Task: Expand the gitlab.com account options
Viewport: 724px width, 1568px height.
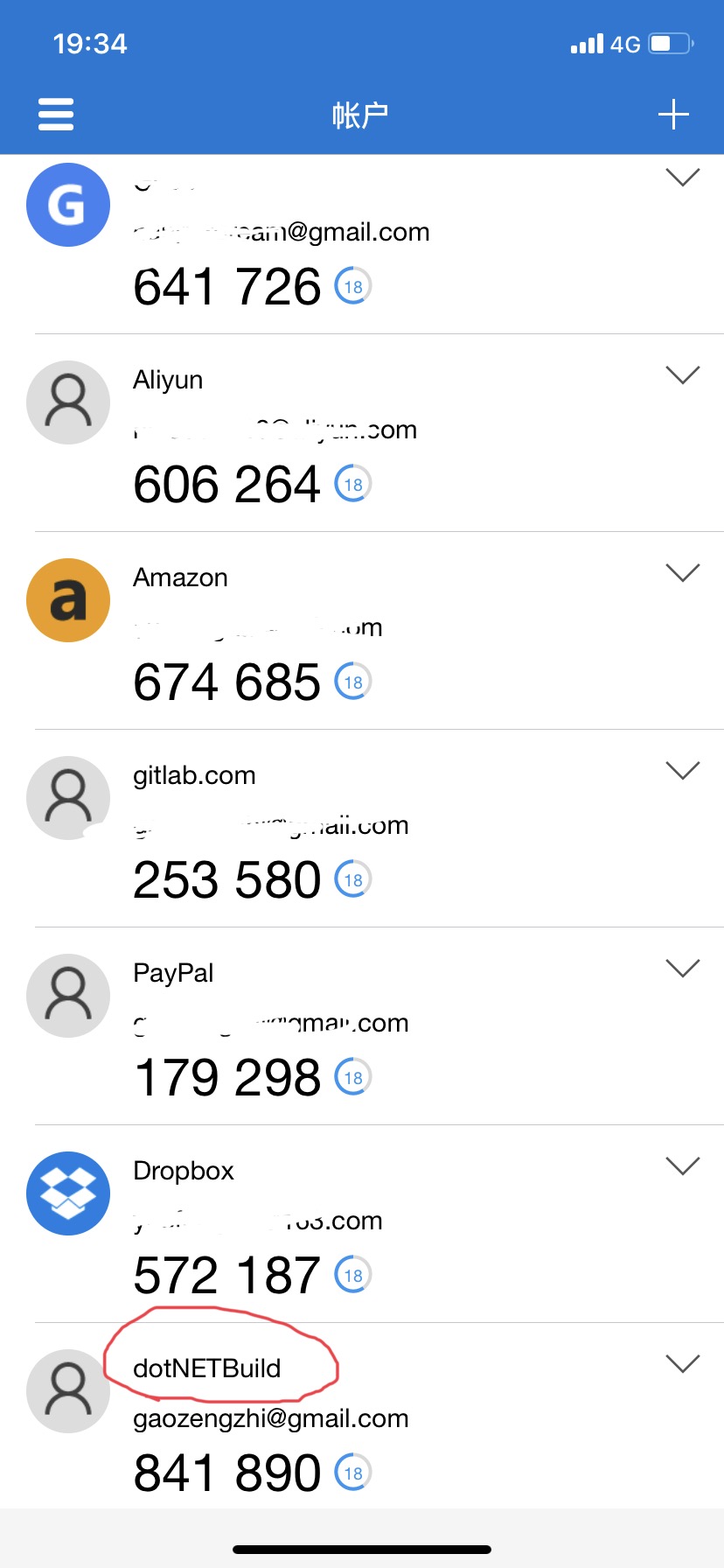Action: (682, 771)
